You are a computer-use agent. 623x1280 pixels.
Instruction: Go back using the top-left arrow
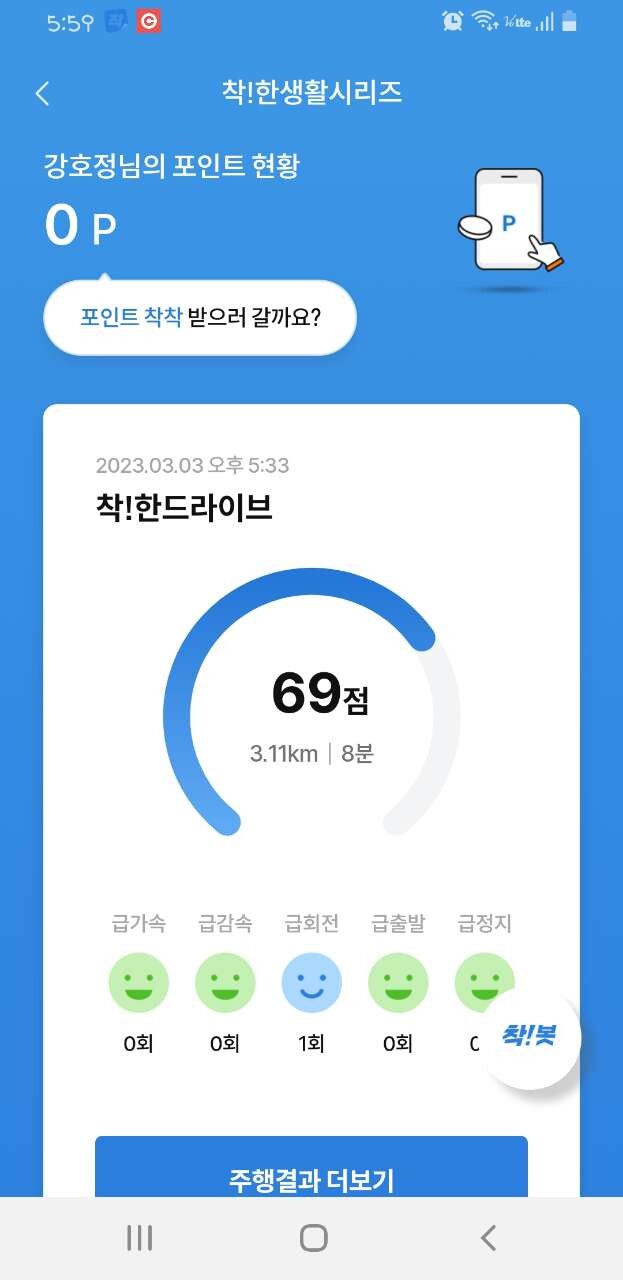click(42, 94)
